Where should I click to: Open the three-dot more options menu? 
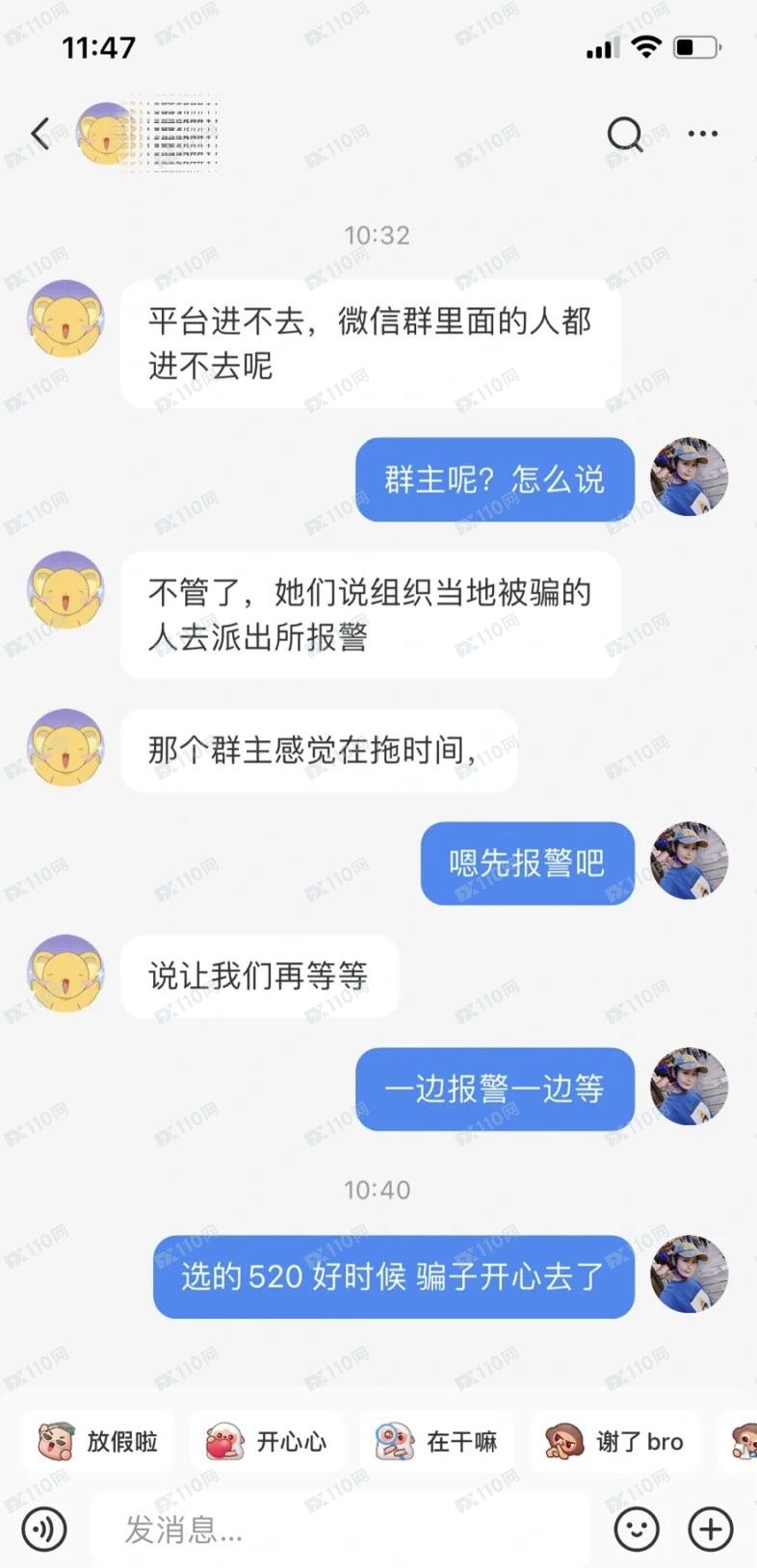[x=702, y=134]
